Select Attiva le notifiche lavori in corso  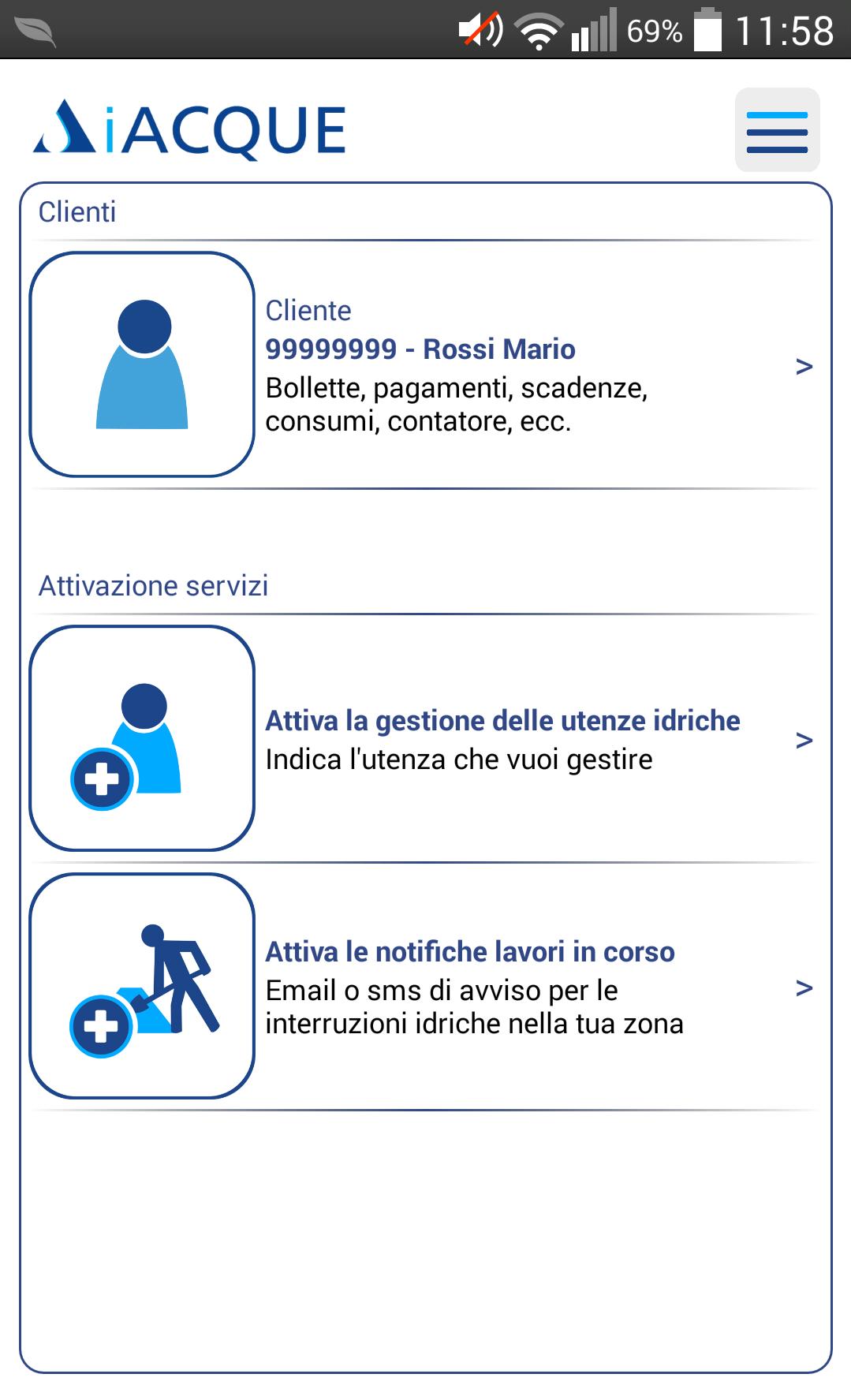tap(470, 986)
